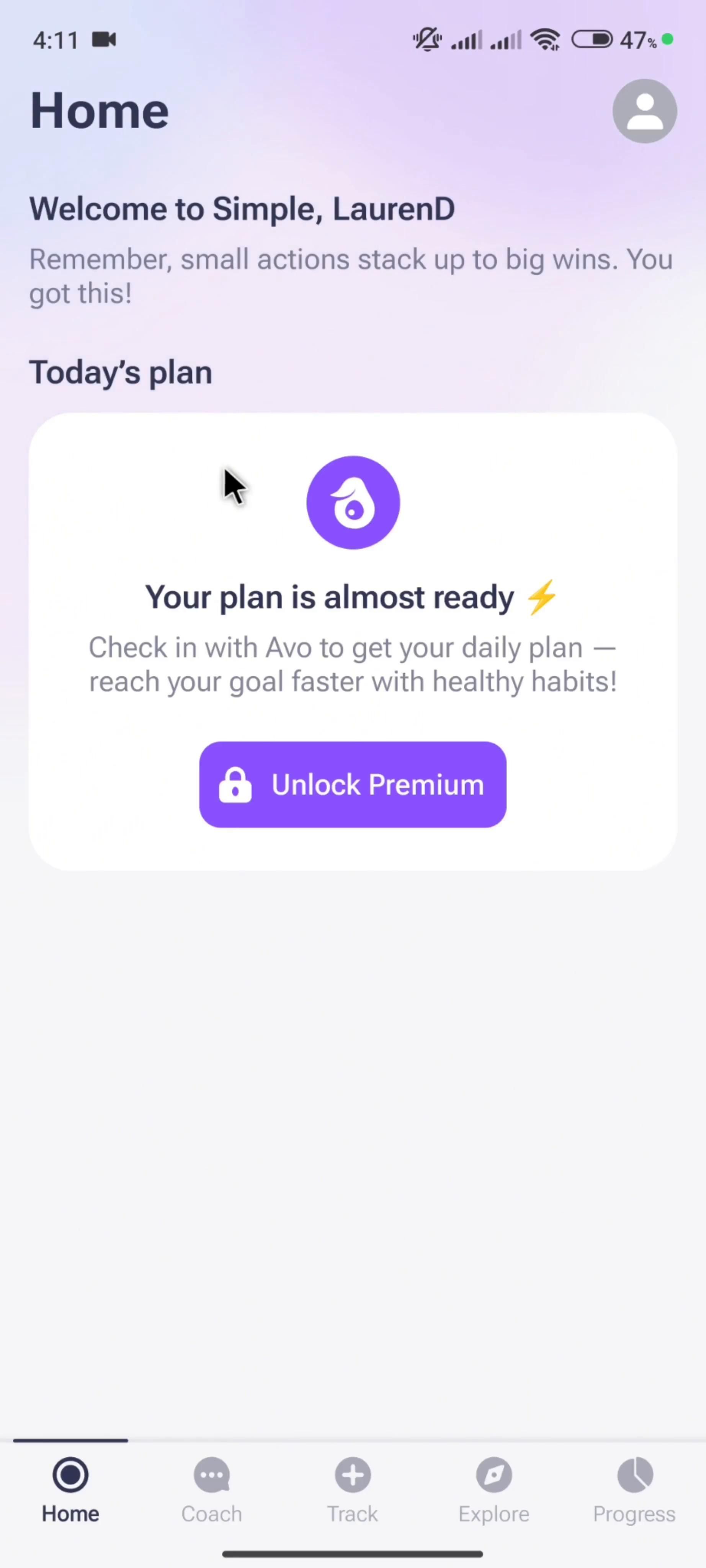Viewport: 706px width, 1568px height.
Task: Tap the Unlock Premium button
Action: pos(352,784)
